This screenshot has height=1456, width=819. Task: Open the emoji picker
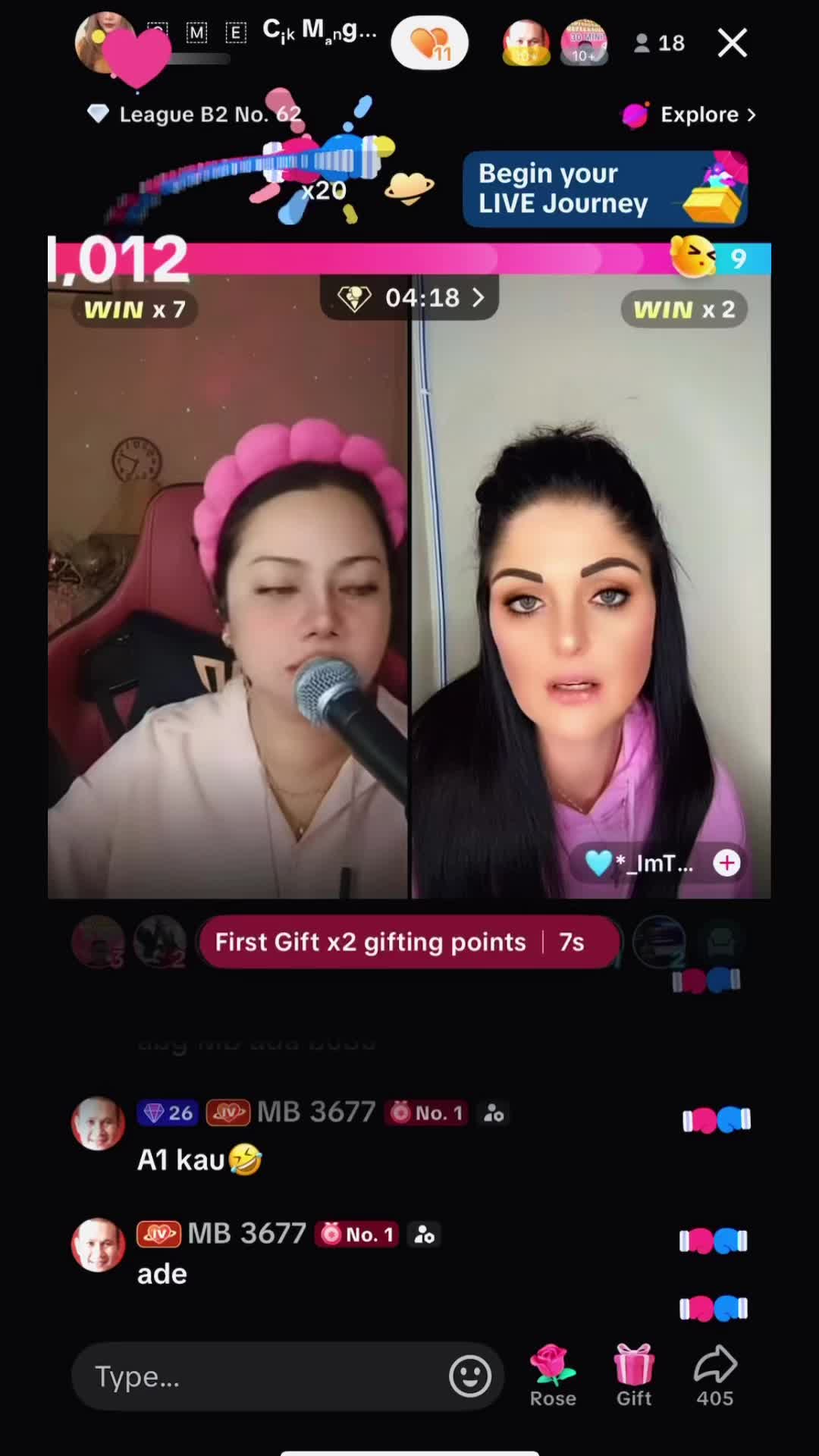[470, 1376]
